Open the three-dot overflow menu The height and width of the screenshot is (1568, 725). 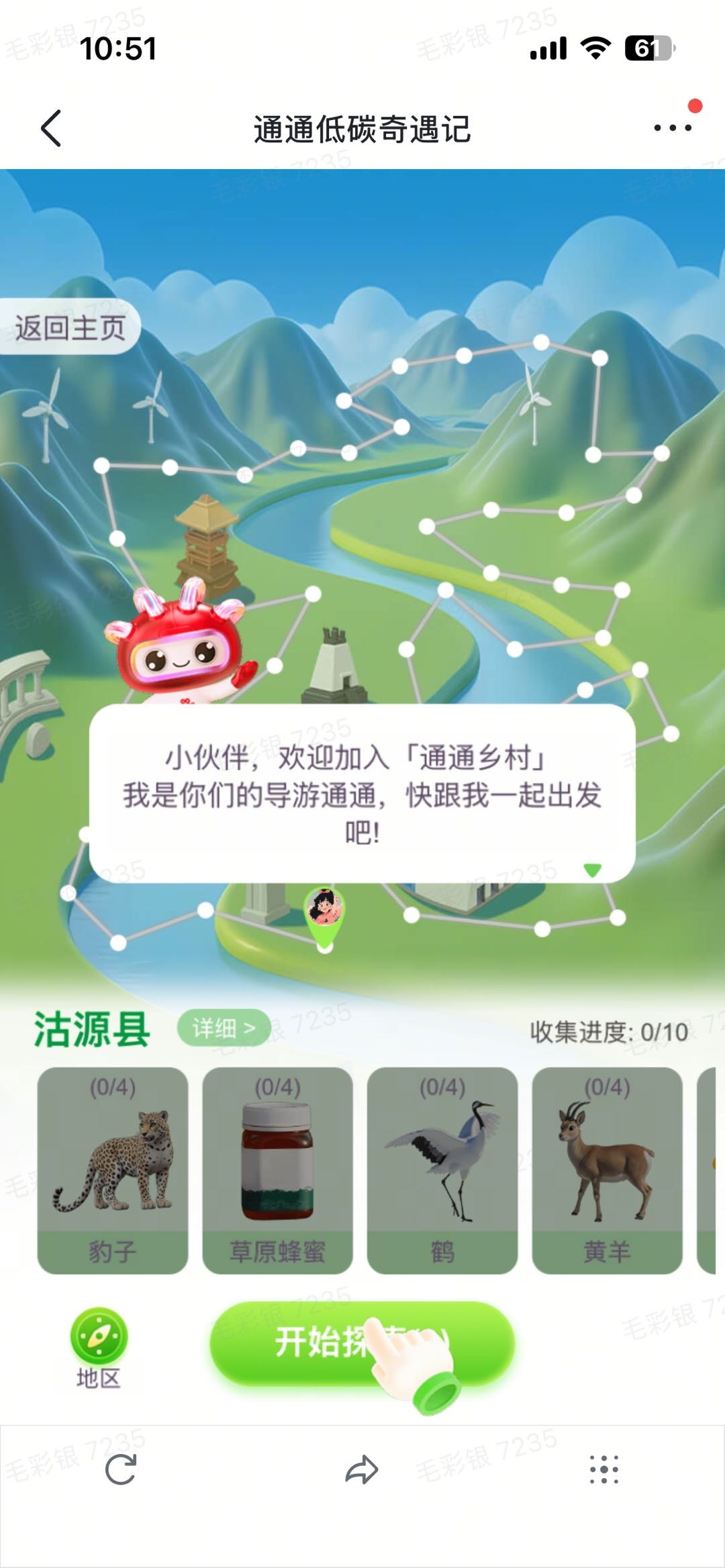(672, 127)
